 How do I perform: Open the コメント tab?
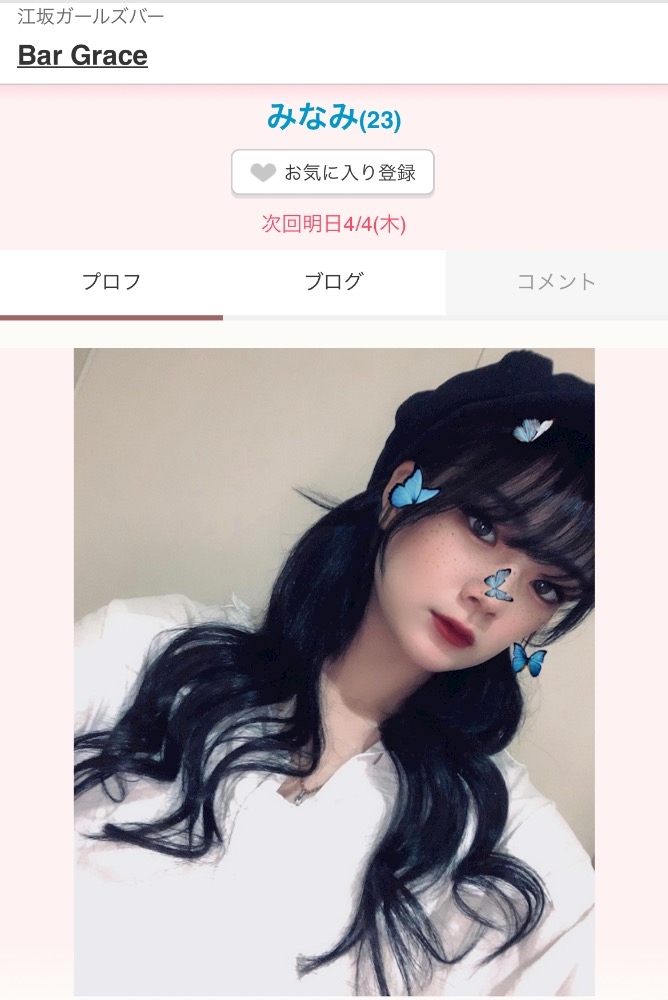click(556, 282)
